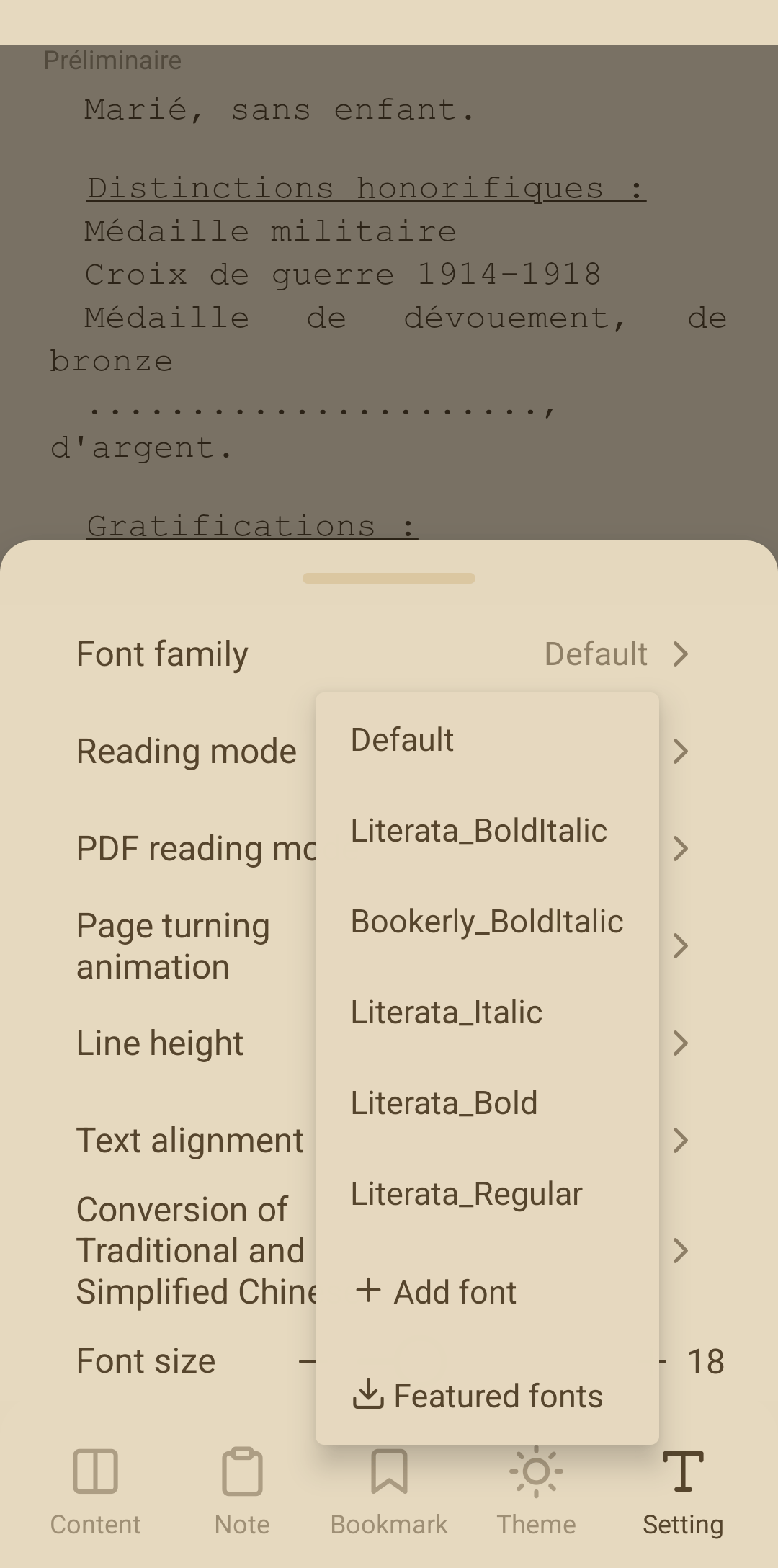Switch to the Note tab
Screen dimensions: 778x1568
242,1492
